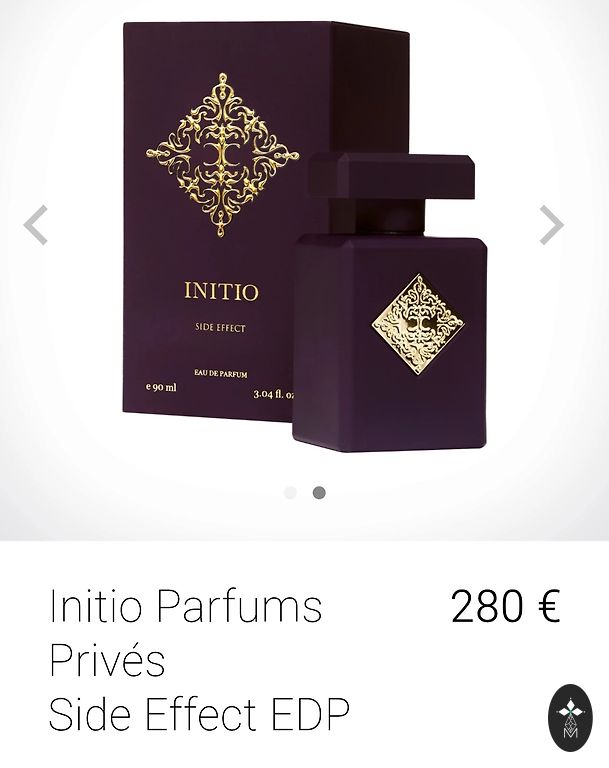Select the second image dot

pos(319,492)
